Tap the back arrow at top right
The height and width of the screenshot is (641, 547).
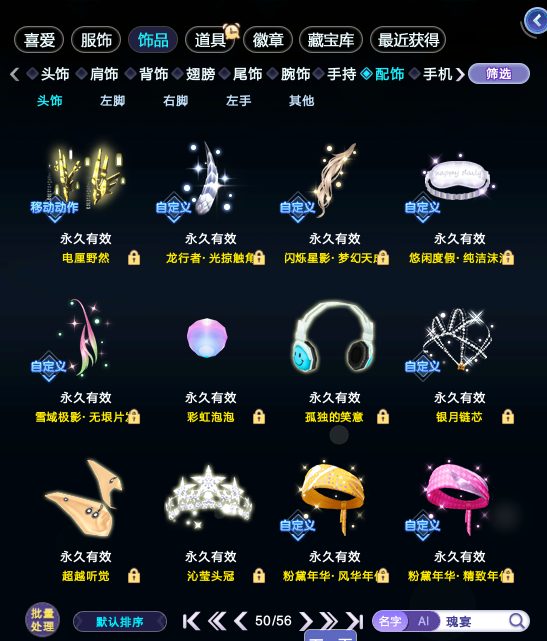point(537,20)
